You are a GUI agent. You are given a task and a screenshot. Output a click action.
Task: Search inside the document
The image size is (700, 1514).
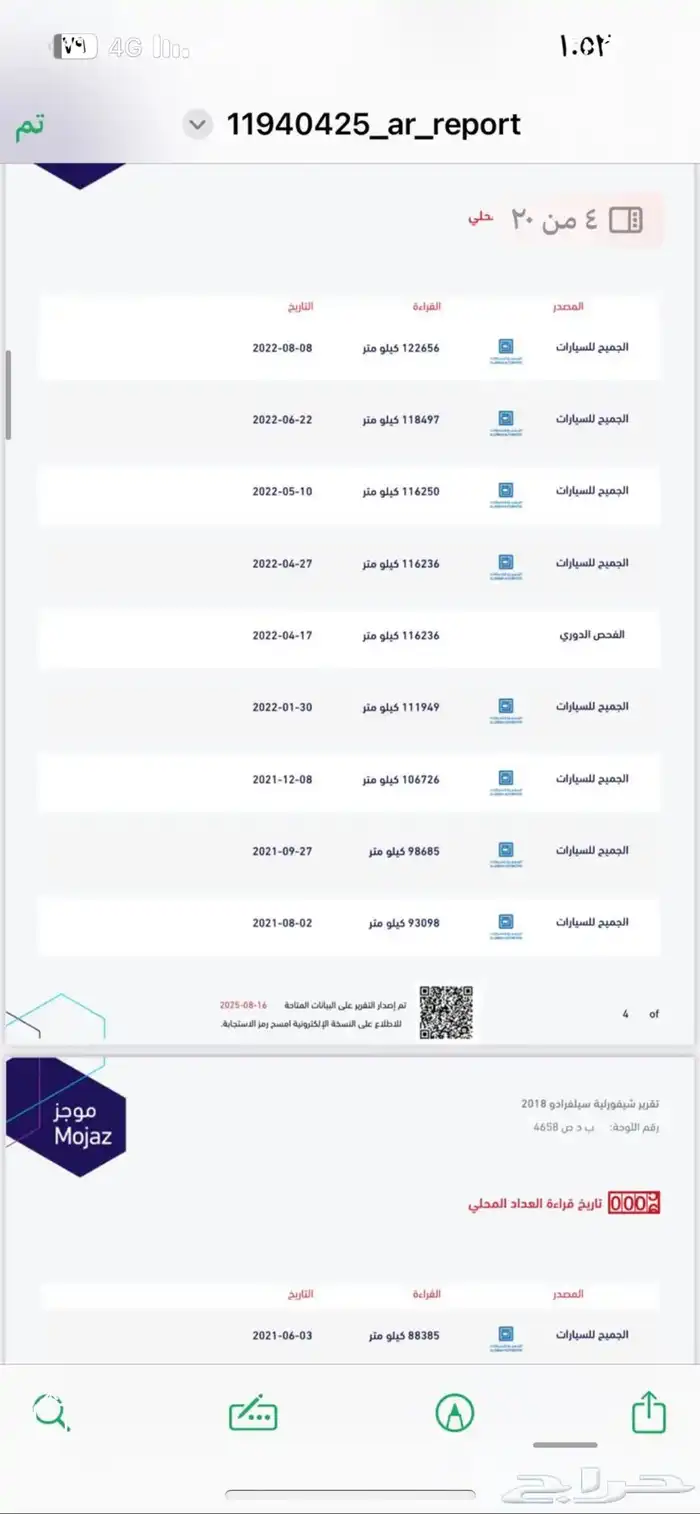click(50, 1413)
